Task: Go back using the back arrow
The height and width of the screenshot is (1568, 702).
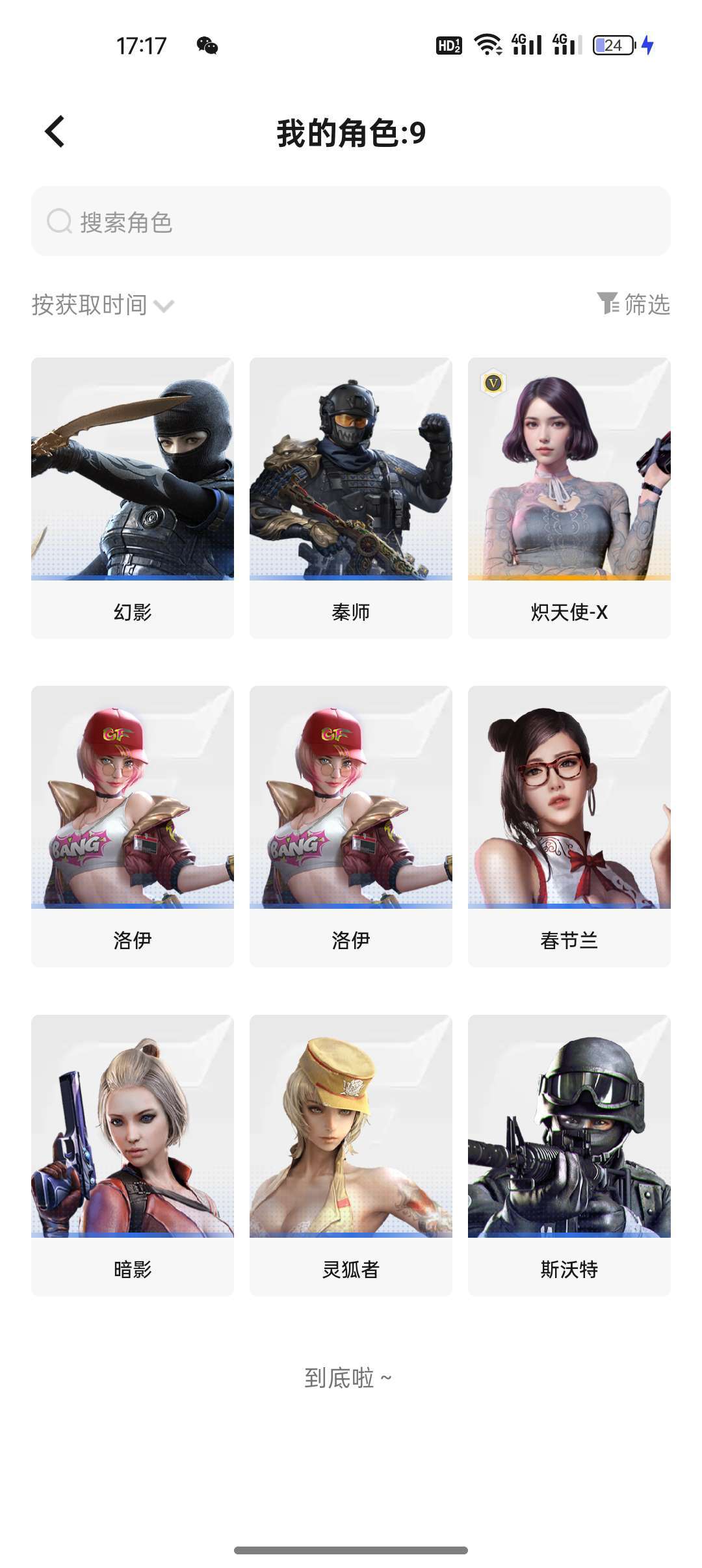Action: [x=55, y=131]
